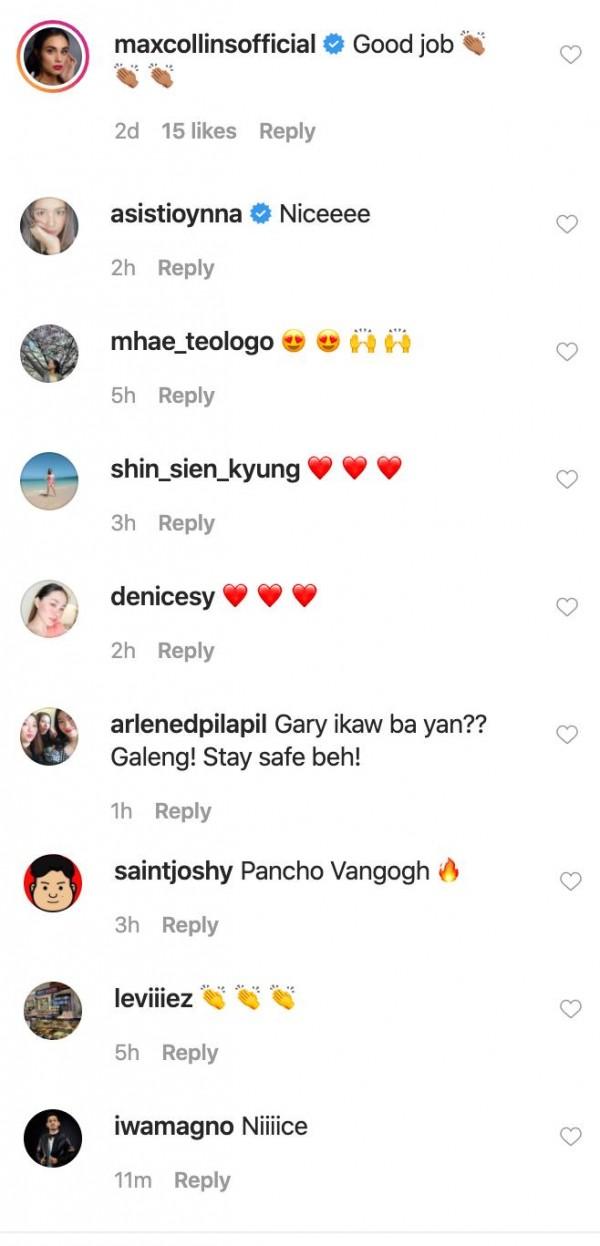Reply to saintjoshy's comment
600x1246 pixels.
[190, 925]
